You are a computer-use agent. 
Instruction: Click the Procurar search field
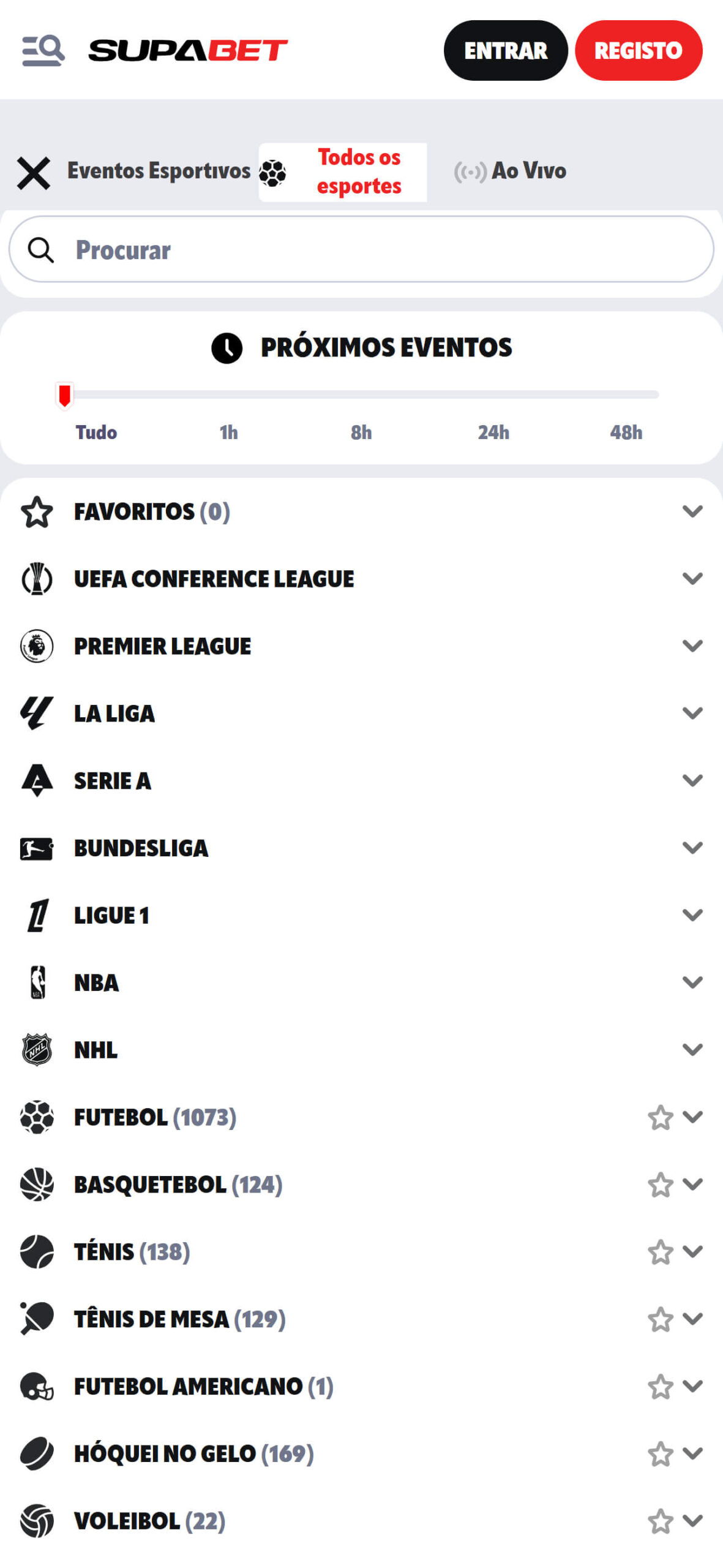pos(361,250)
